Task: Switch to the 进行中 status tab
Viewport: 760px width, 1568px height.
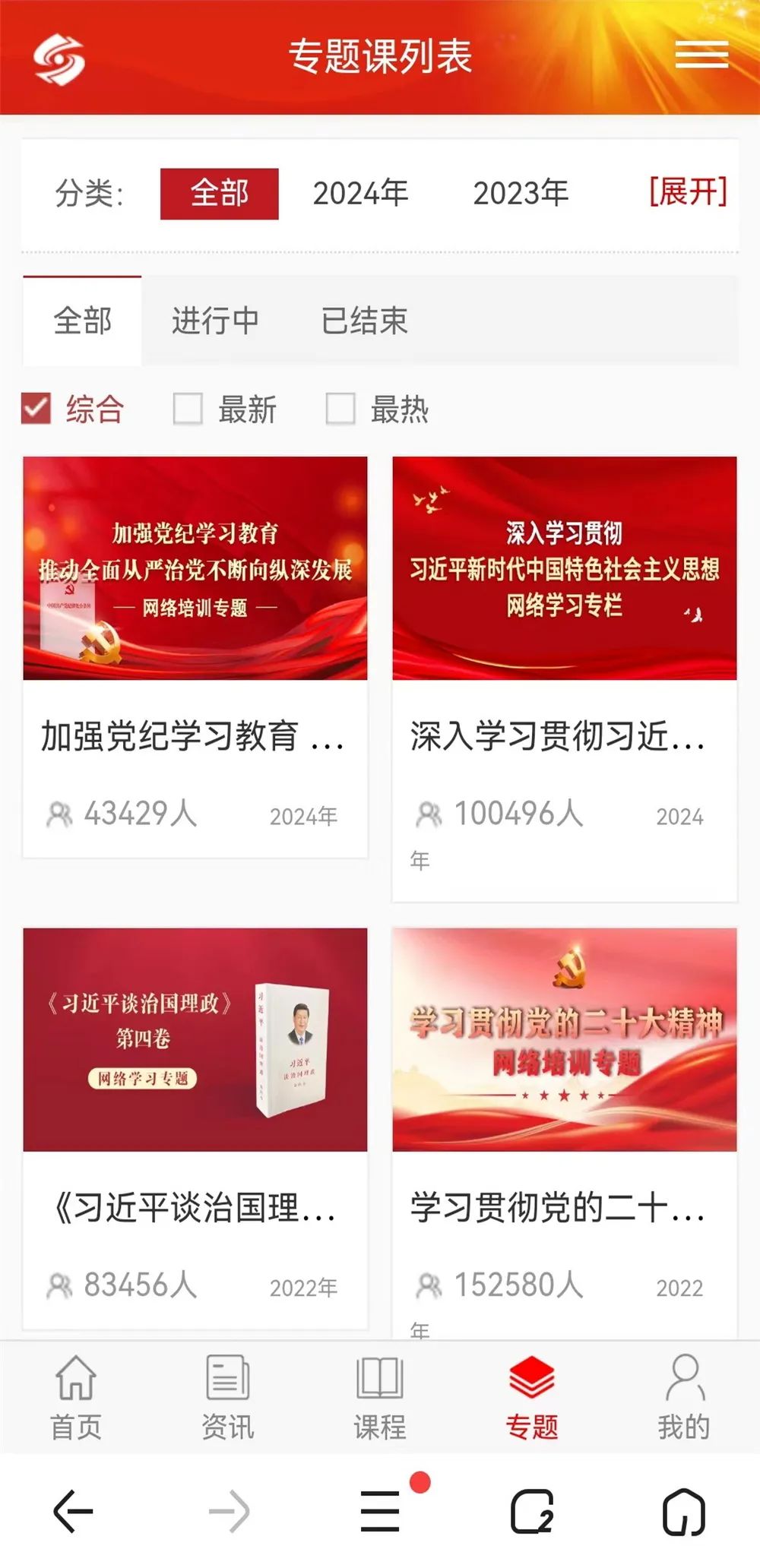Action: coord(215,321)
